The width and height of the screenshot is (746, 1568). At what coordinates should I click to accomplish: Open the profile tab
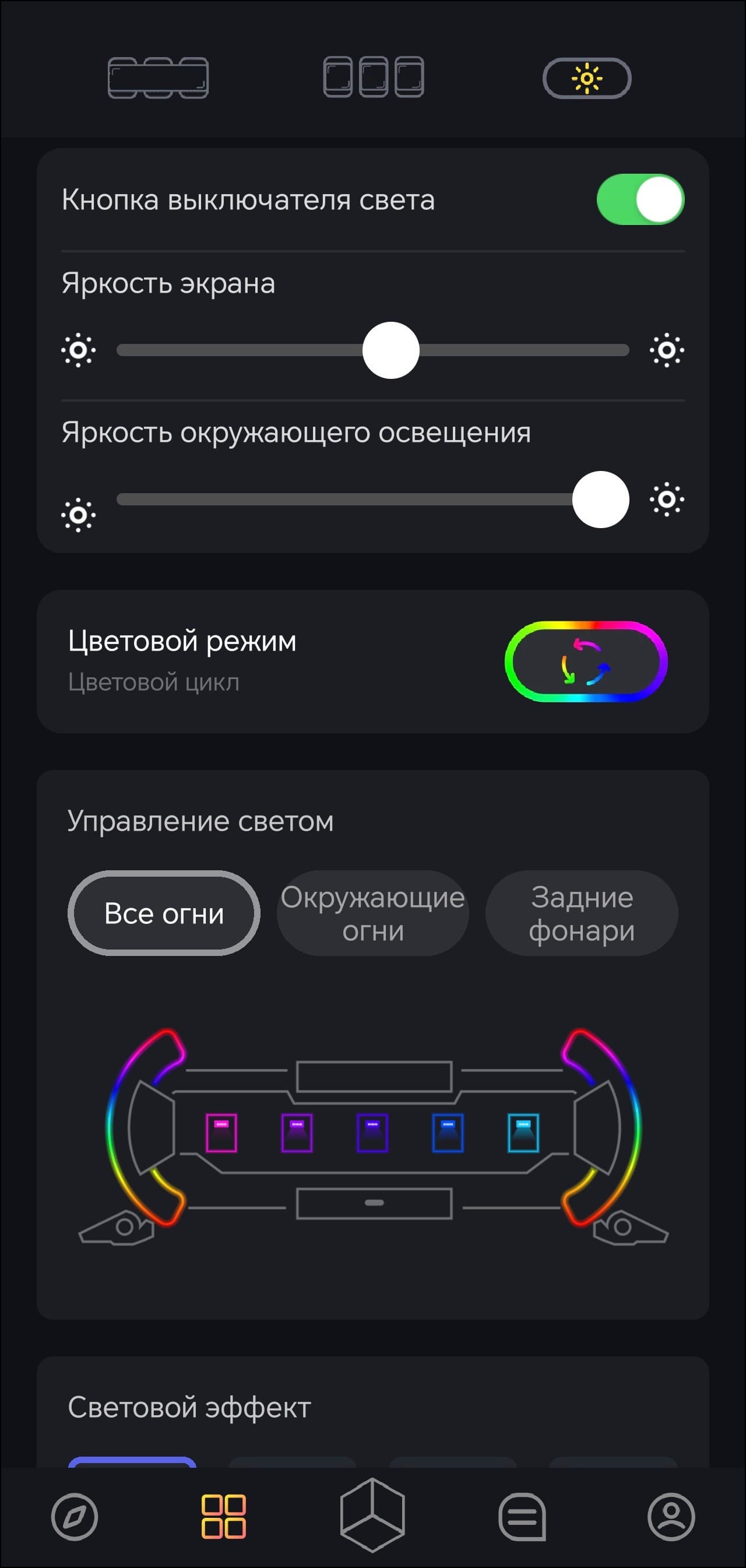pos(671,1517)
